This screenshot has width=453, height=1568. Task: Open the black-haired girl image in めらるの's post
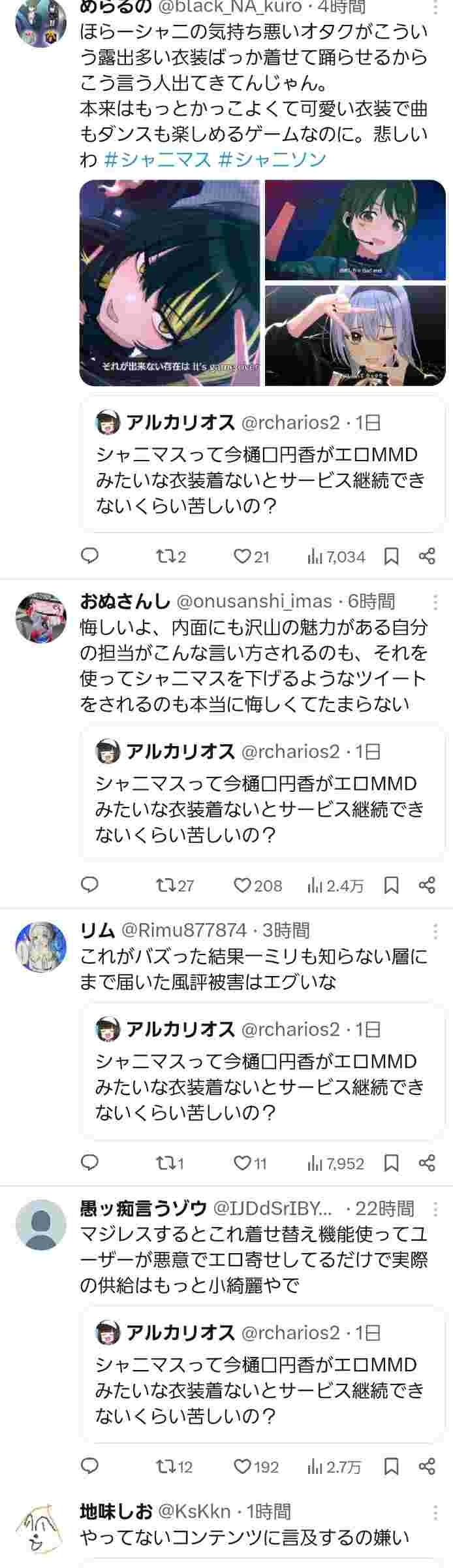(170, 283)
